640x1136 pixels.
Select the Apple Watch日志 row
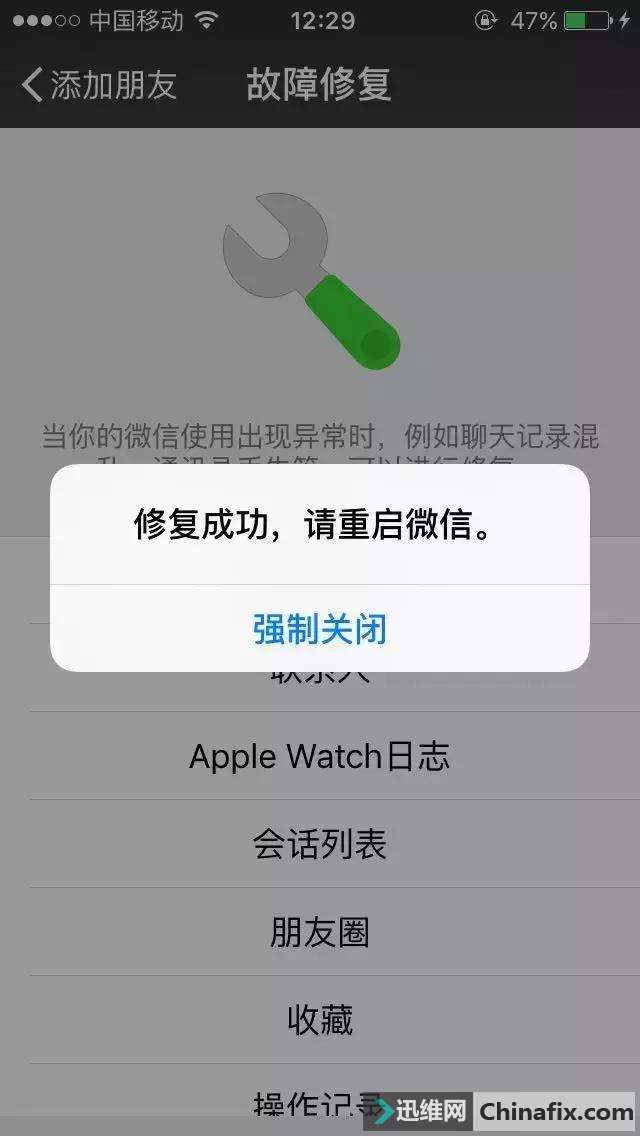tap(320, 756)
